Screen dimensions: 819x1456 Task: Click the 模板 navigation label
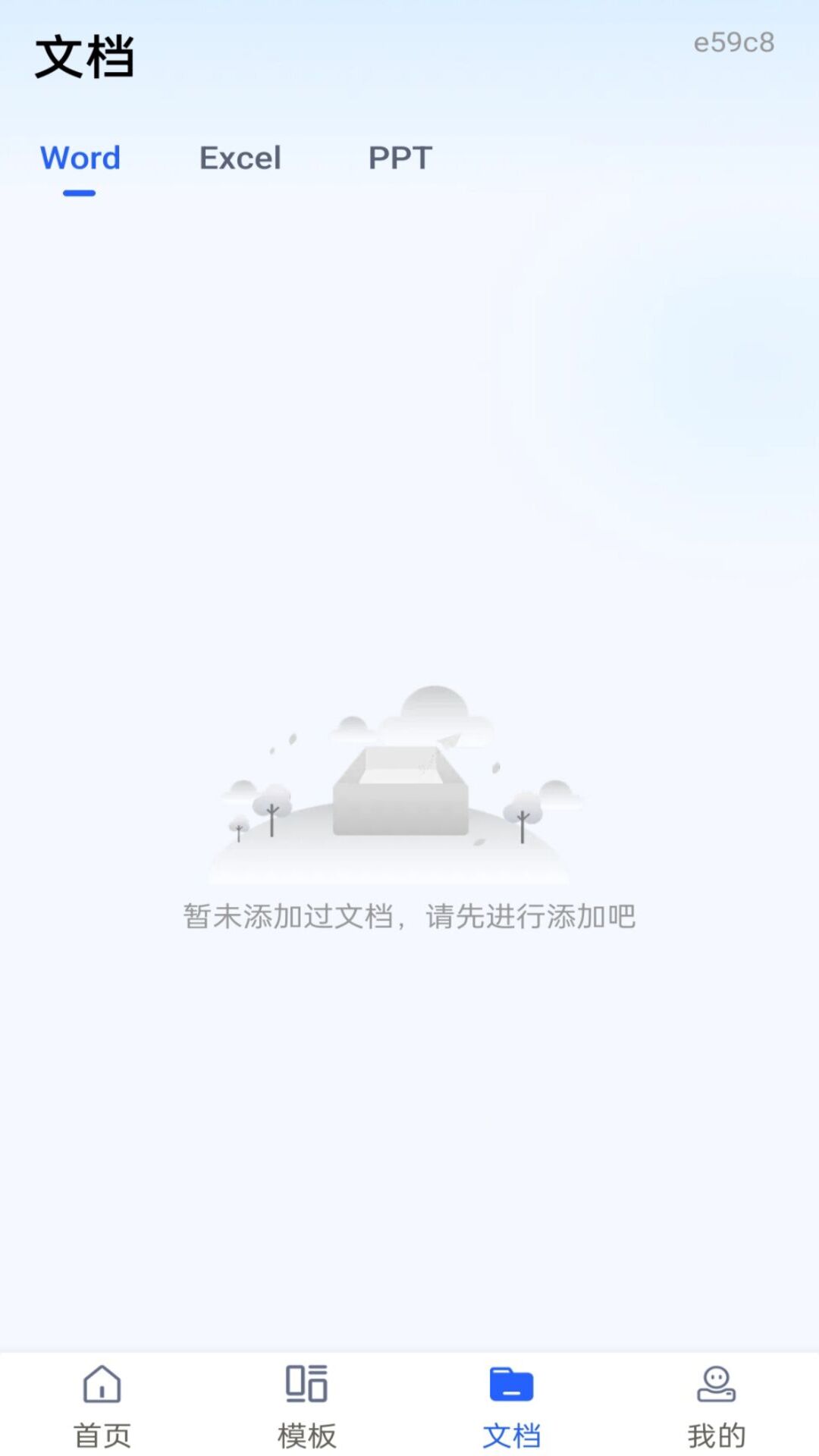pos(307,1432)
